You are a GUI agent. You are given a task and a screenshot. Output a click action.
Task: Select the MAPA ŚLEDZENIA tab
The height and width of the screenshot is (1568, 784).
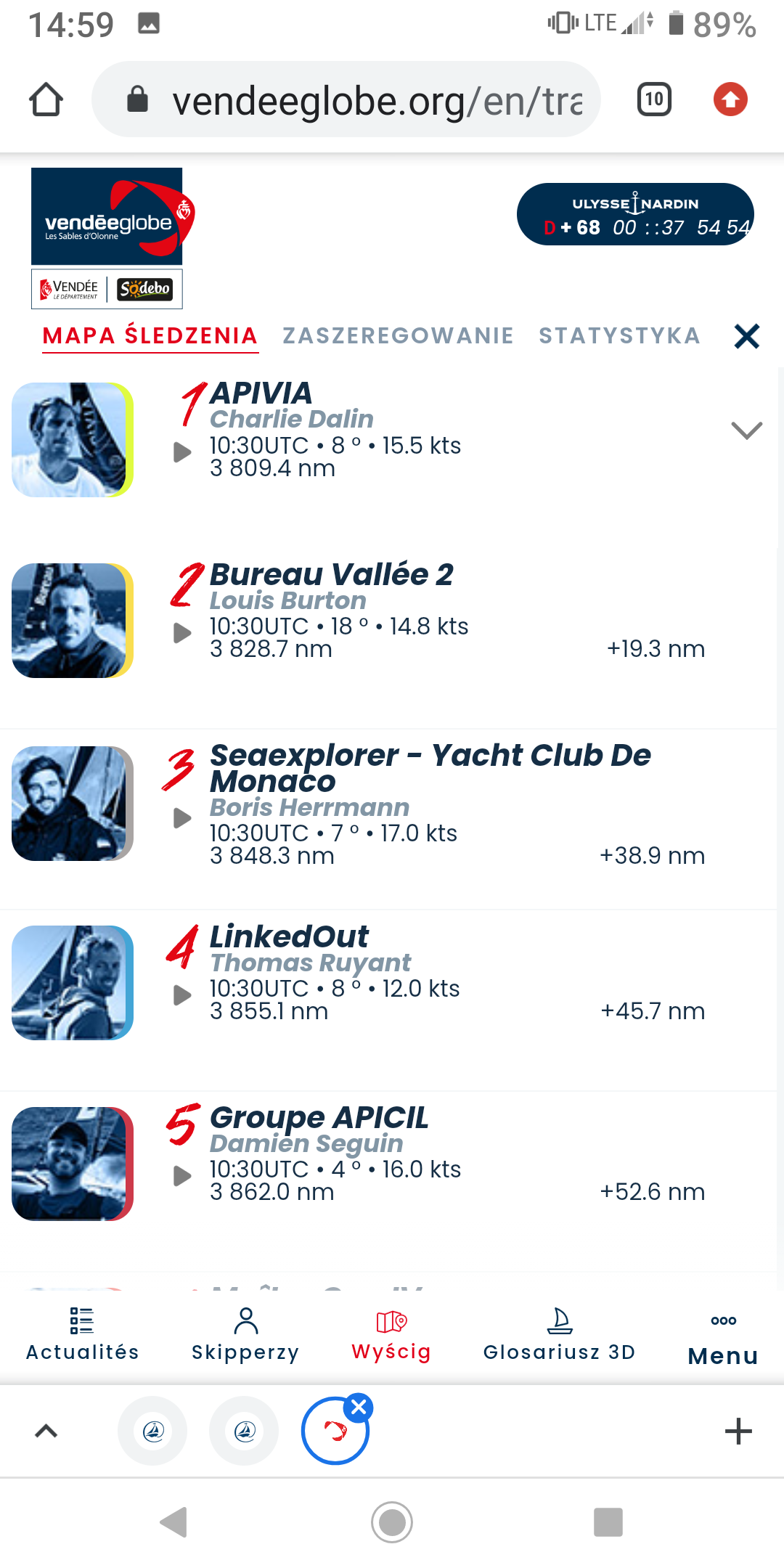150,335
